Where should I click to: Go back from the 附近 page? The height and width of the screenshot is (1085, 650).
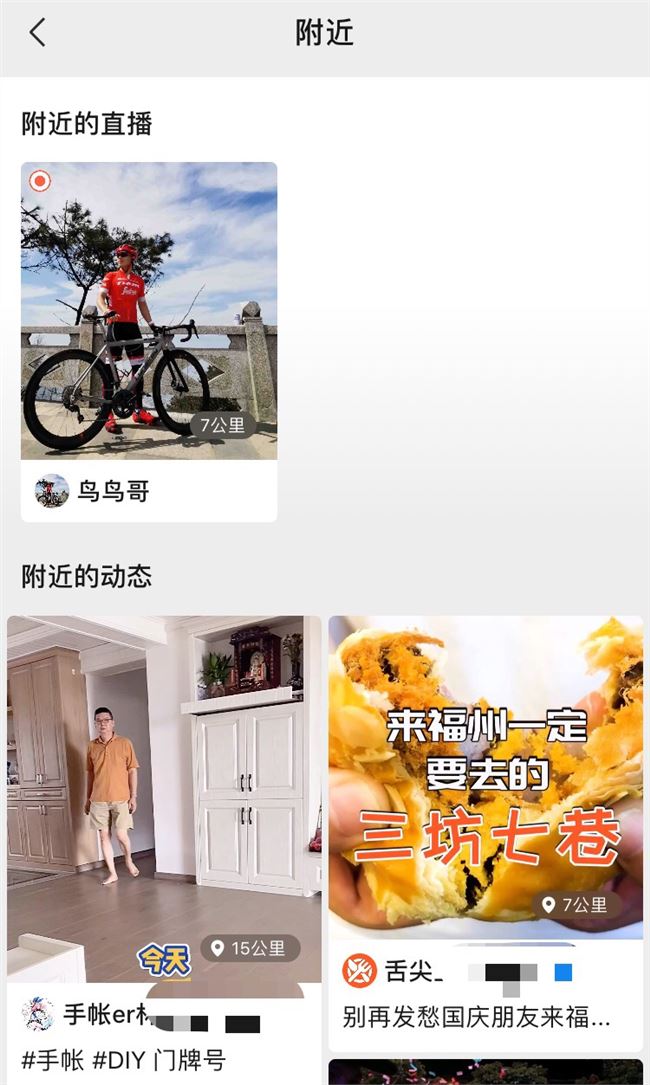click(x=37, y=33)
